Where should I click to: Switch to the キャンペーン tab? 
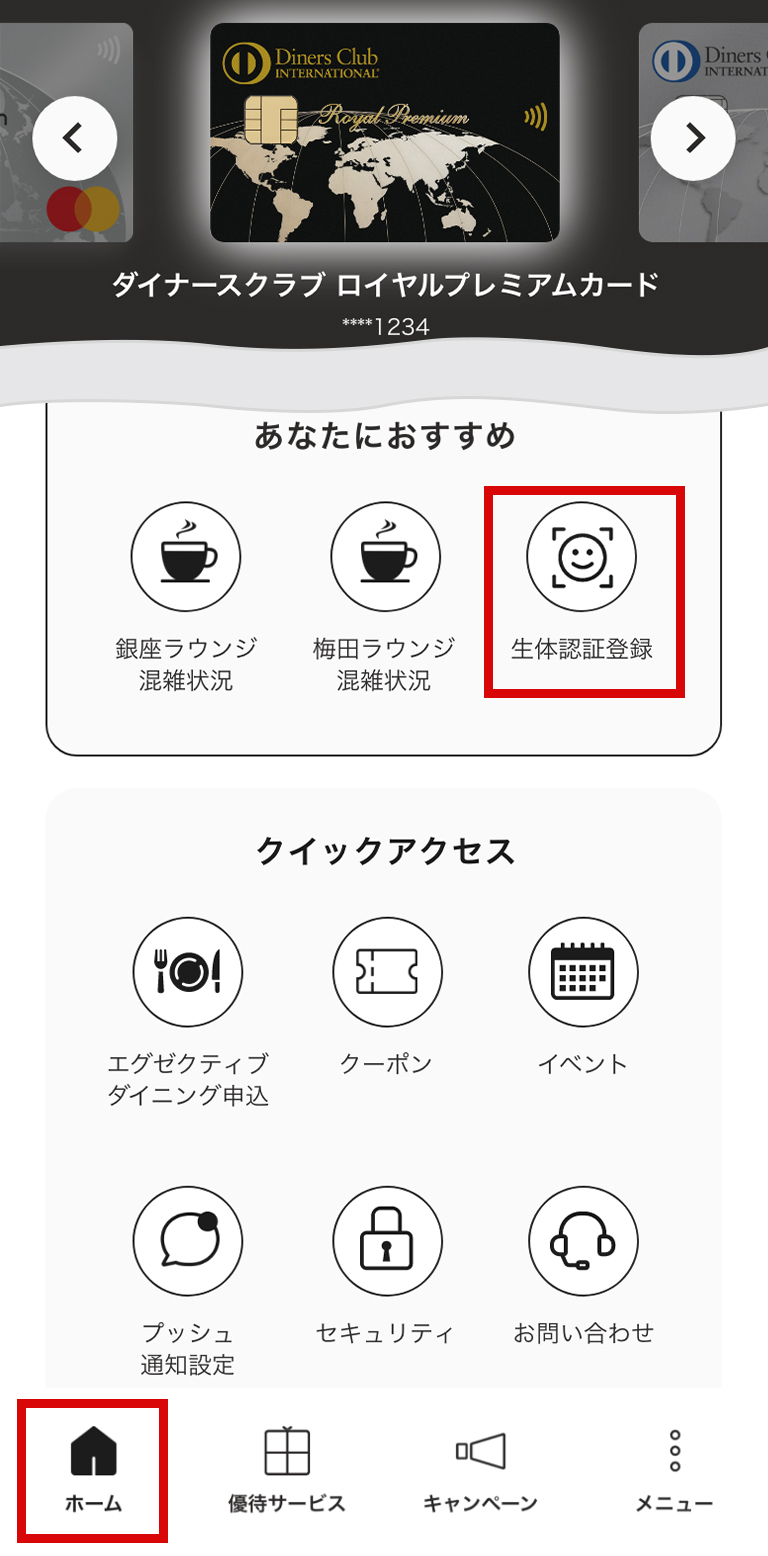click(x=480, y=1469)
